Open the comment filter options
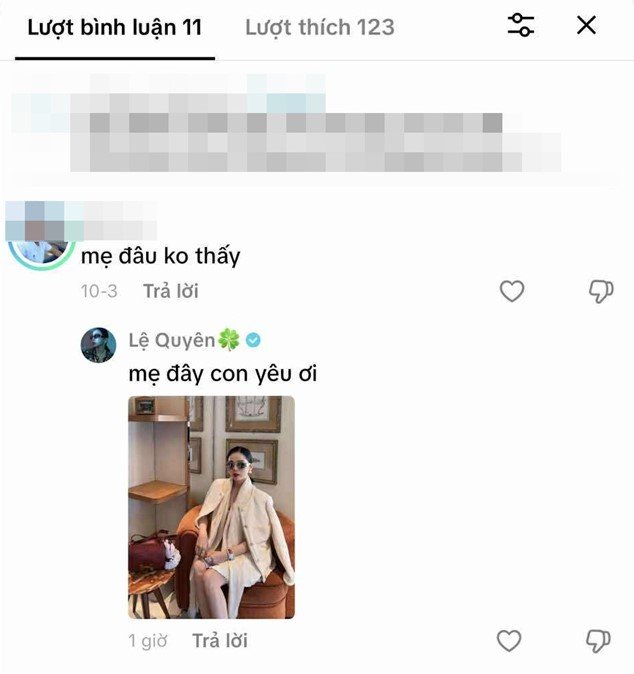This screenshot has height=674, width=634. click(x=521, y=26)
